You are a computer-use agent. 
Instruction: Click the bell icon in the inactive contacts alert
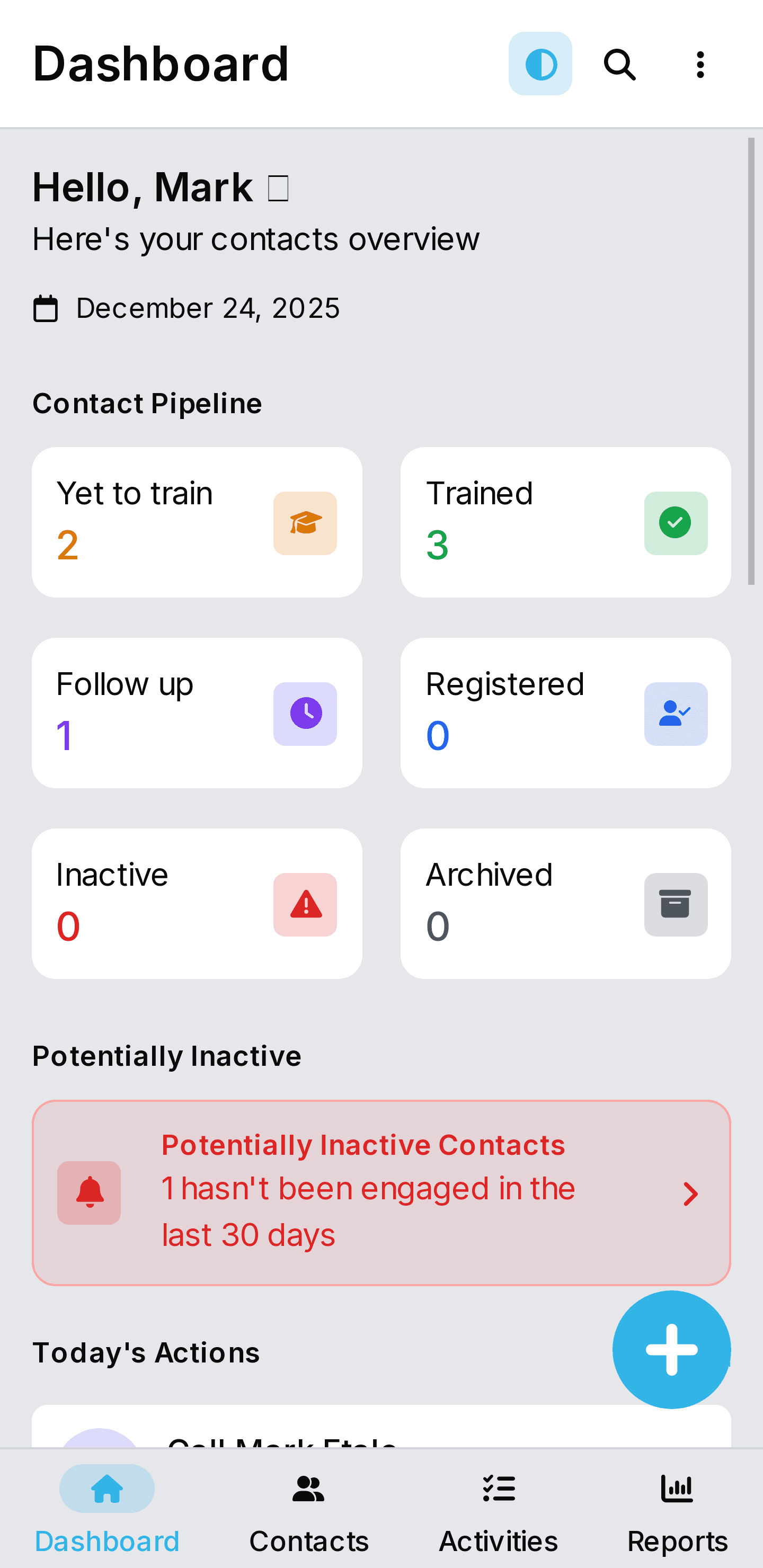coord(89,1193)
